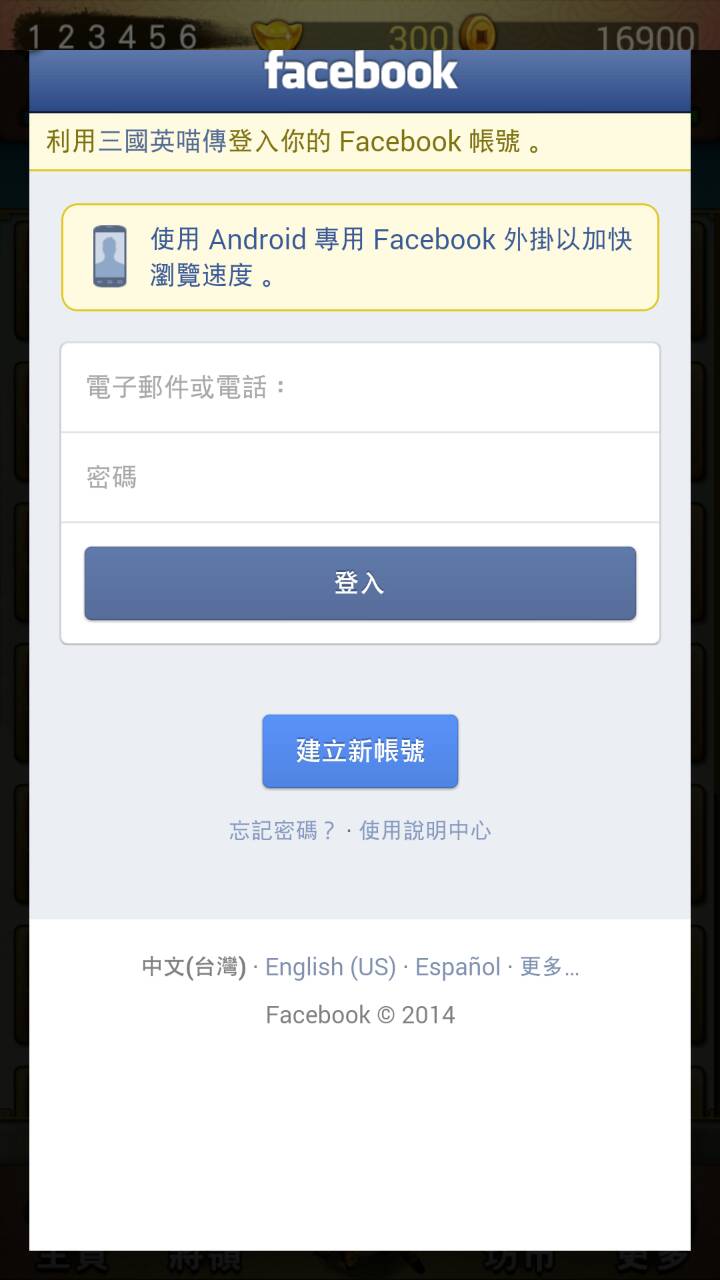Focus the 密碼 password field
The image size is (720, 1280).
tap(360, 477)
